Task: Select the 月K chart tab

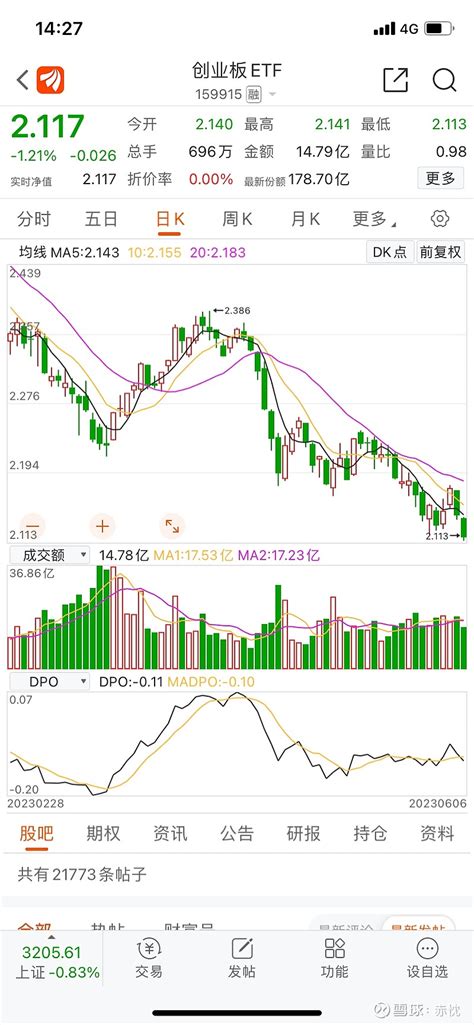Action: click(305, 219)
